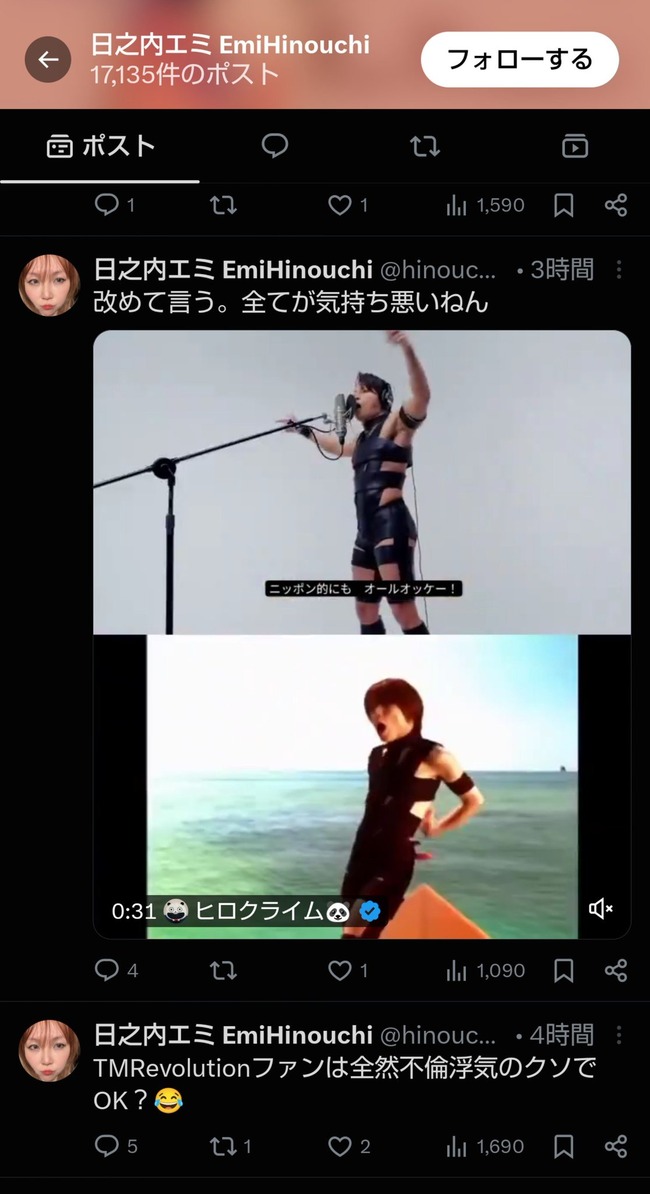Screen dimensions: 650x1194
Task: Share the post with 1,090 views
Action: pyautogui.click(x=616, y=970)
